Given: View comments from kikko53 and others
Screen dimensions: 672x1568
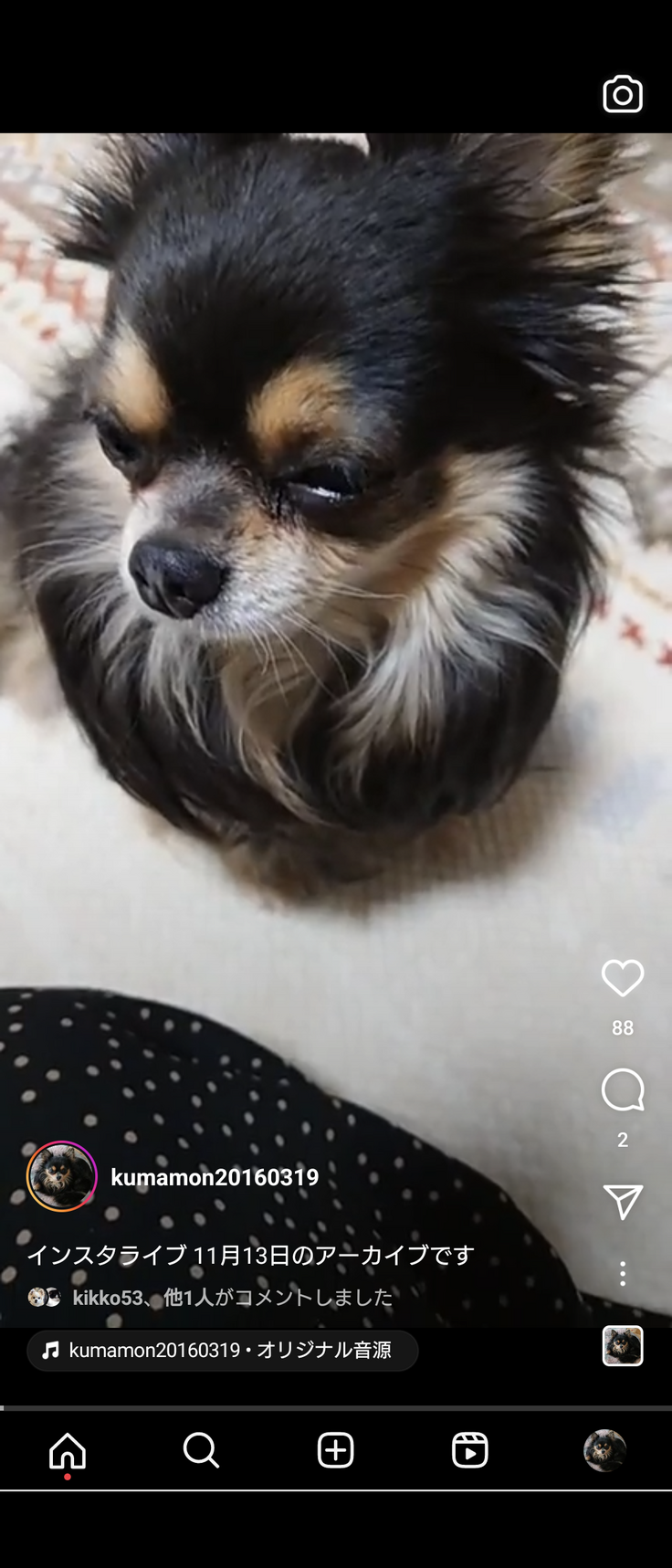Looking at the screenshot, I should pos(232,1297).
